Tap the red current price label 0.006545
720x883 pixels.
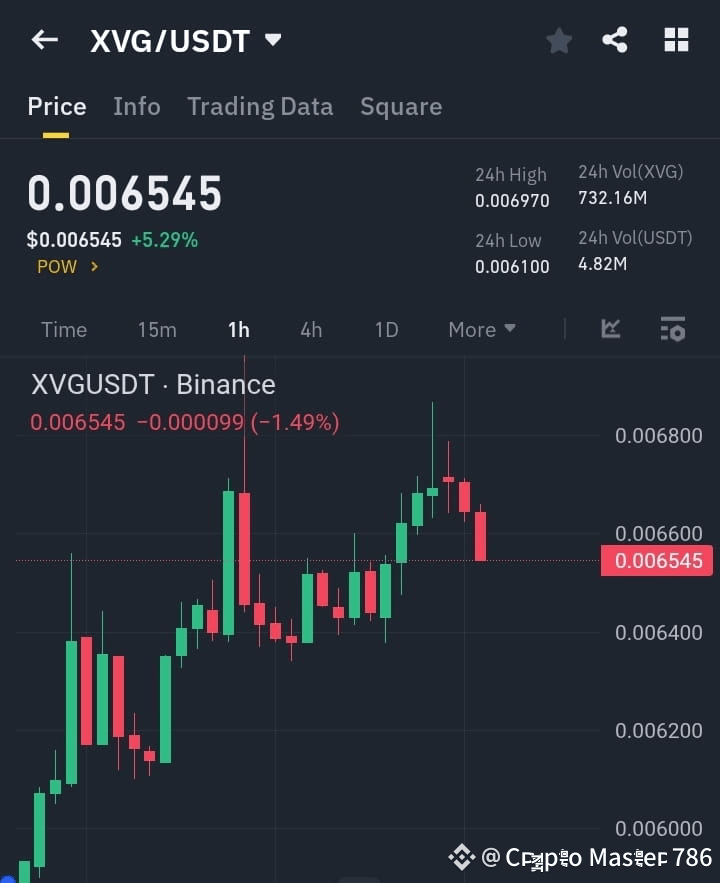[657, 561]
